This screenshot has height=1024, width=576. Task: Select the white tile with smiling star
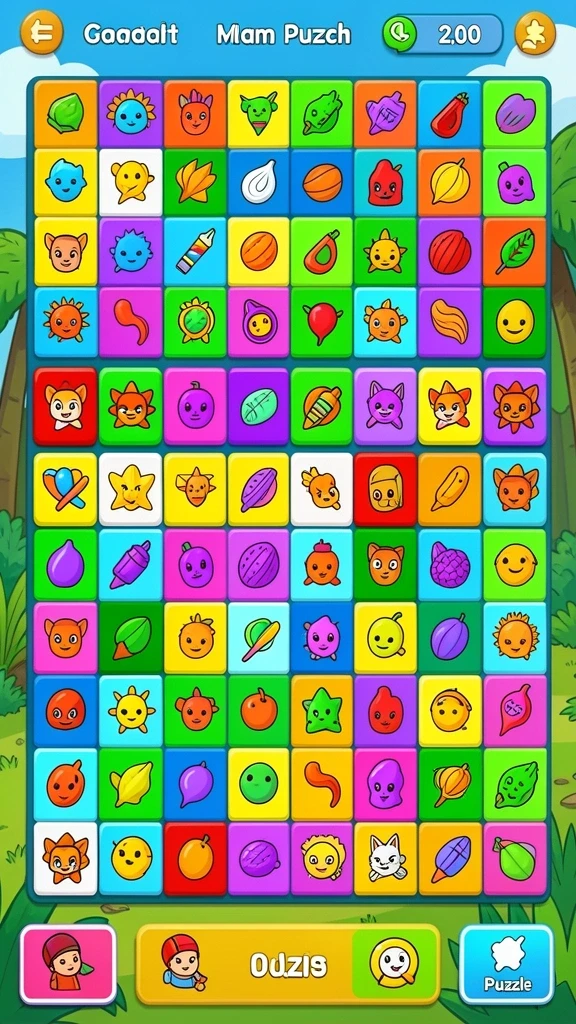(x=131, y=490)
